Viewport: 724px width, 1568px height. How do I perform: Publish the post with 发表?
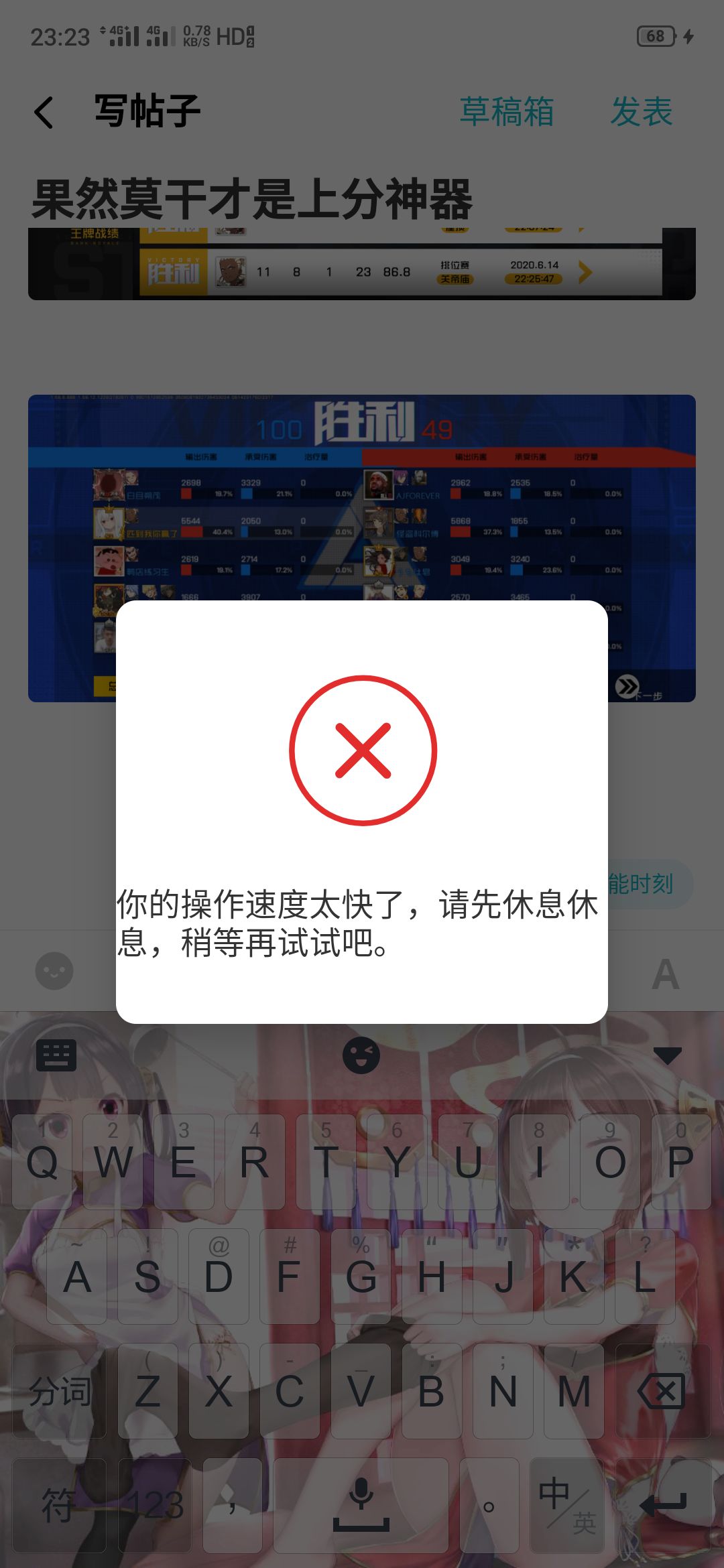(x=642, y=111)
